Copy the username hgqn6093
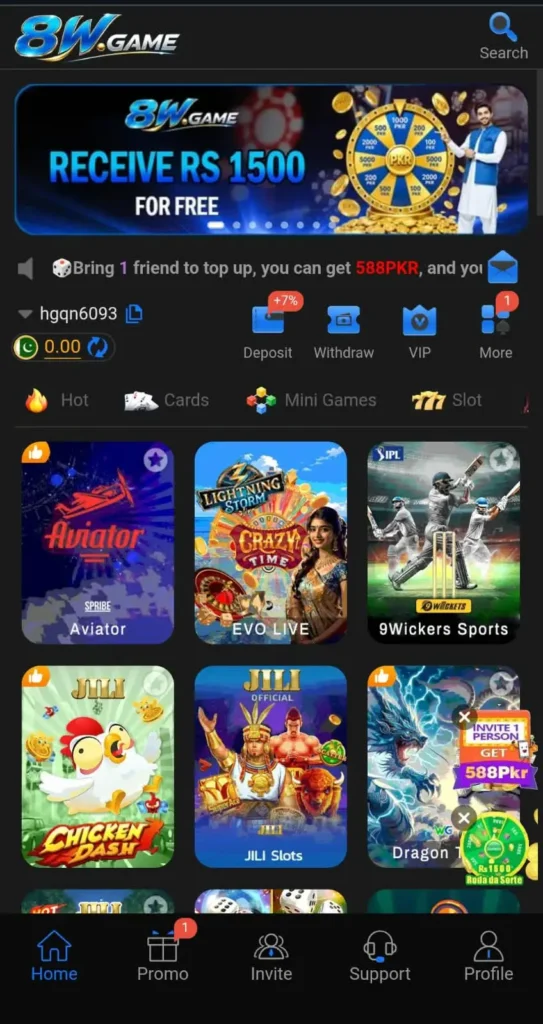 134,313
